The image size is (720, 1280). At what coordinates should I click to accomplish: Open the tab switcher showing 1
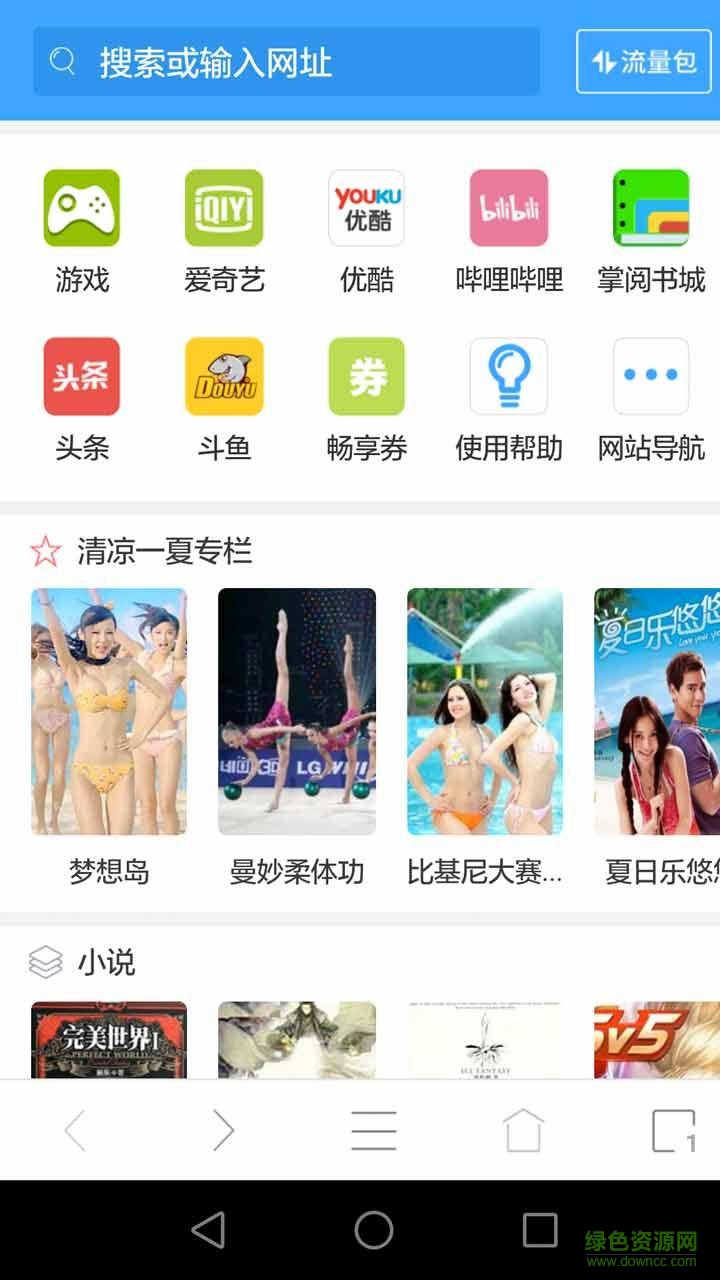[672, 1128]
